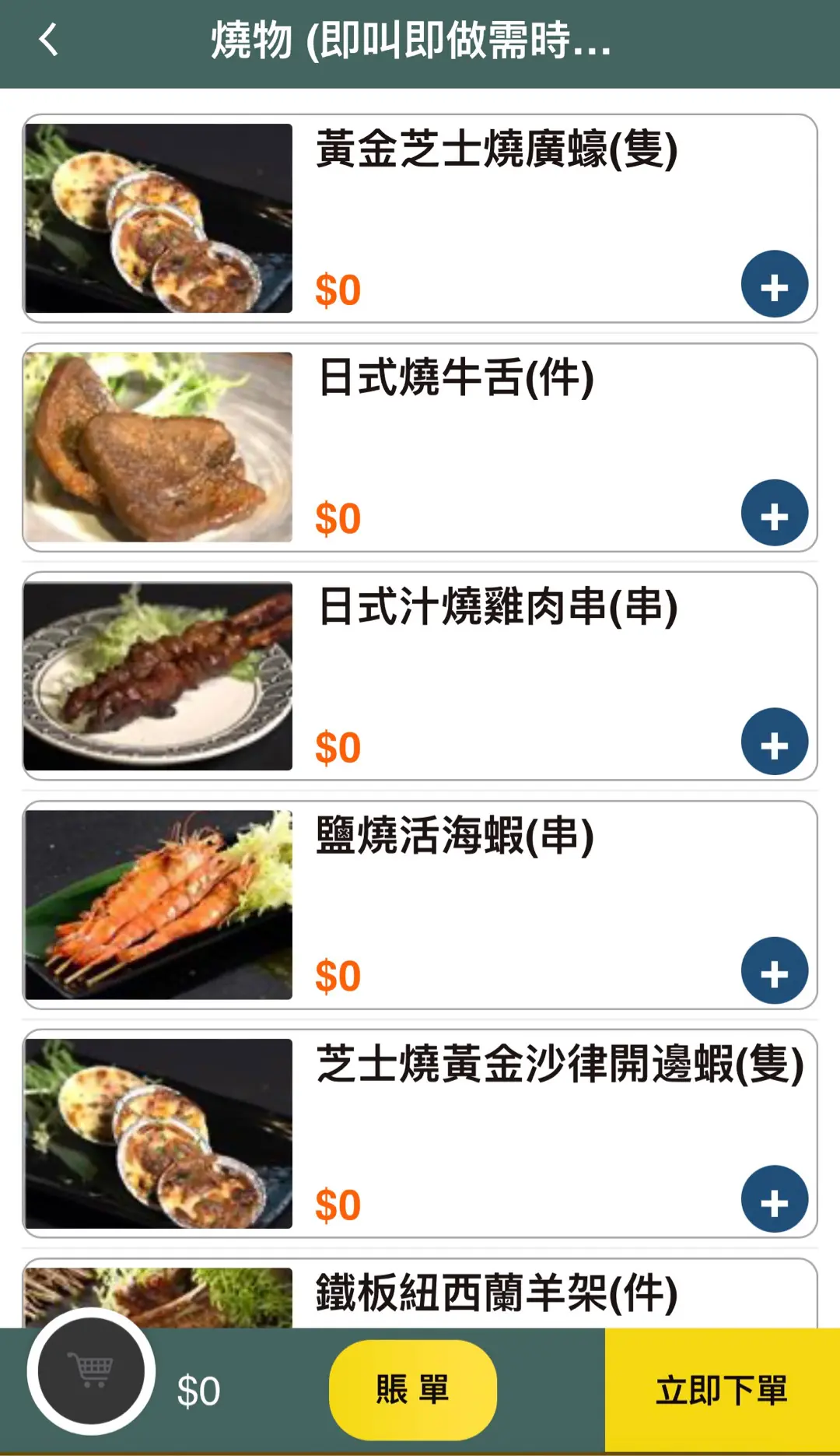Add 鹽燒活海蝦(串) to the order

(x=774, y=971)
